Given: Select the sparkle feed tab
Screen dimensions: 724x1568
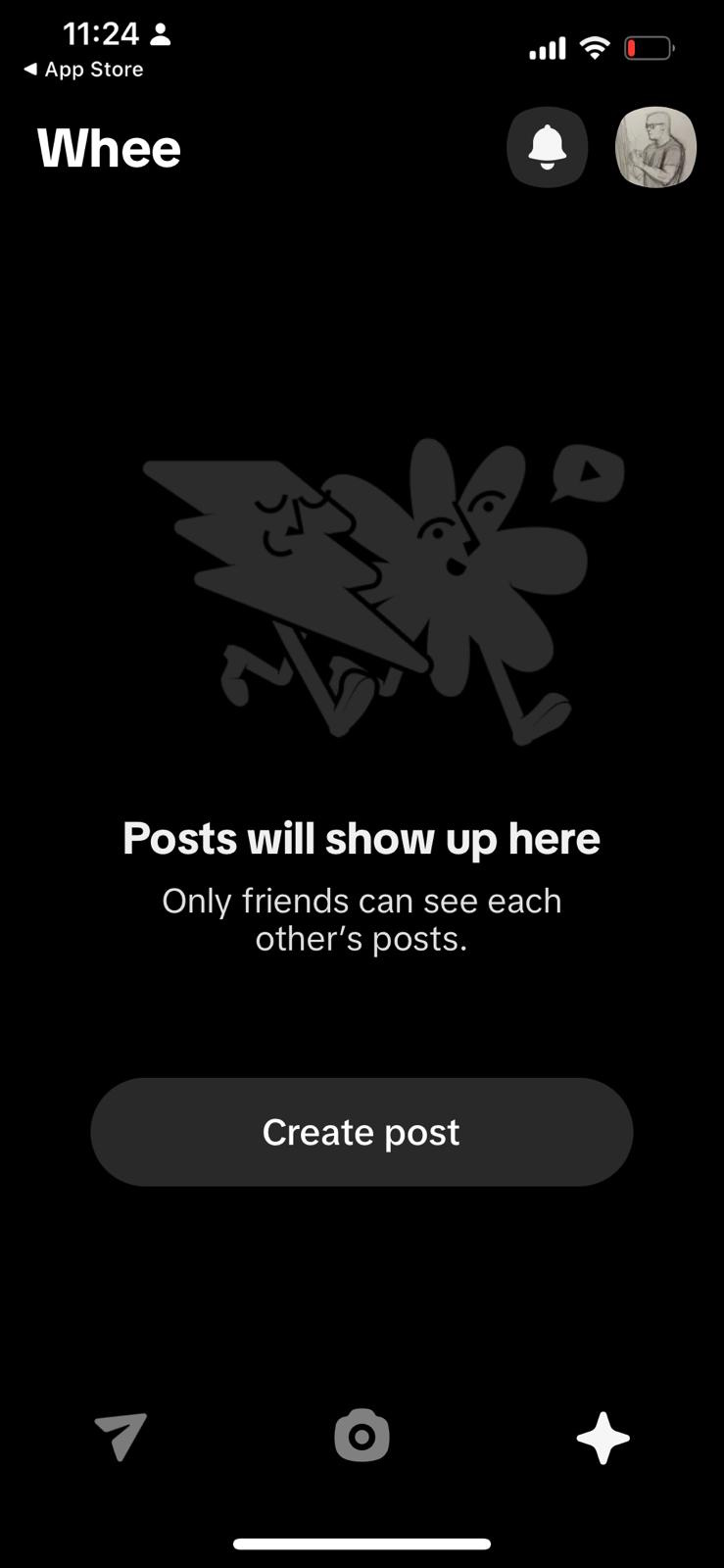Looking at the screenshot, I should tap(603, 1438).
